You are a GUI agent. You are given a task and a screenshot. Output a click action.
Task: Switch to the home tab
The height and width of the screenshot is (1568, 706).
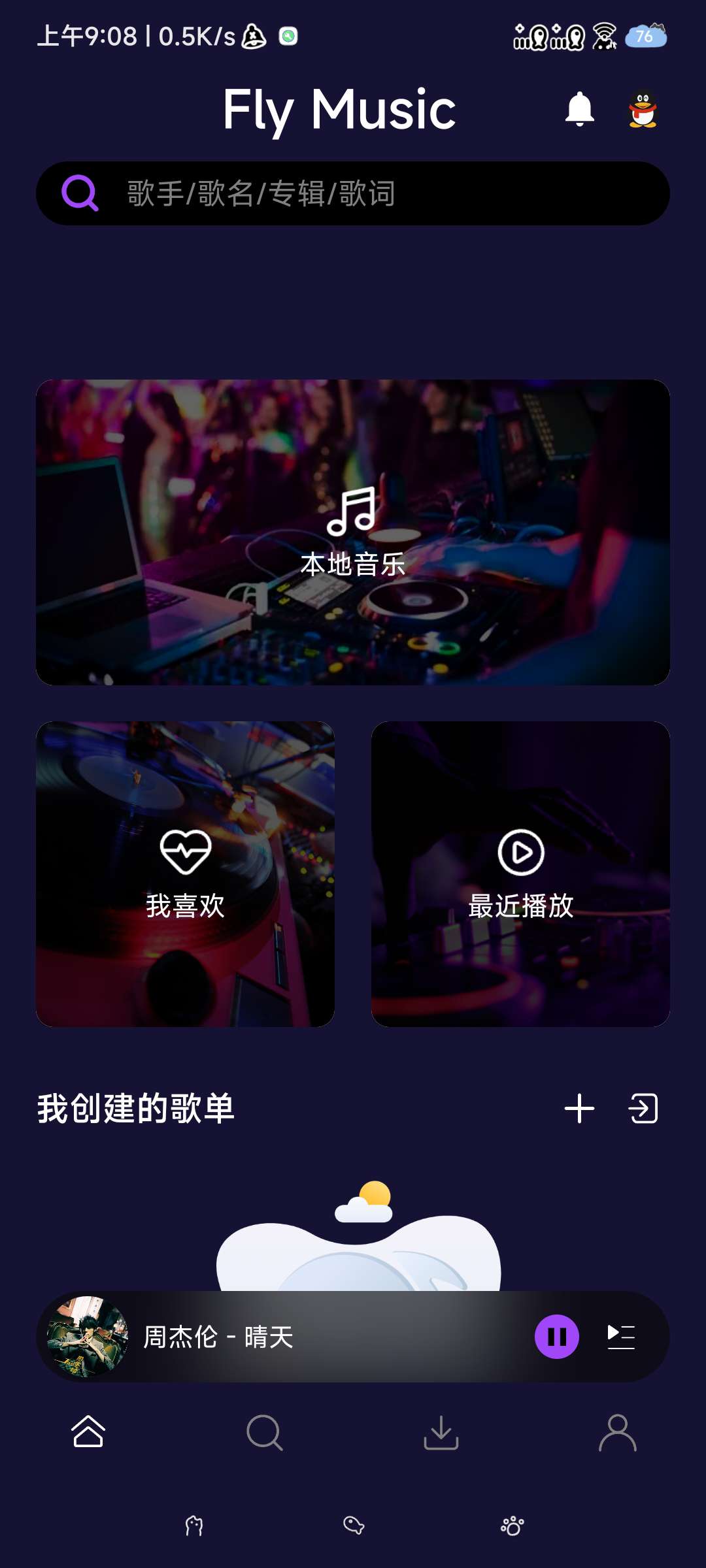coord(88,1433)
